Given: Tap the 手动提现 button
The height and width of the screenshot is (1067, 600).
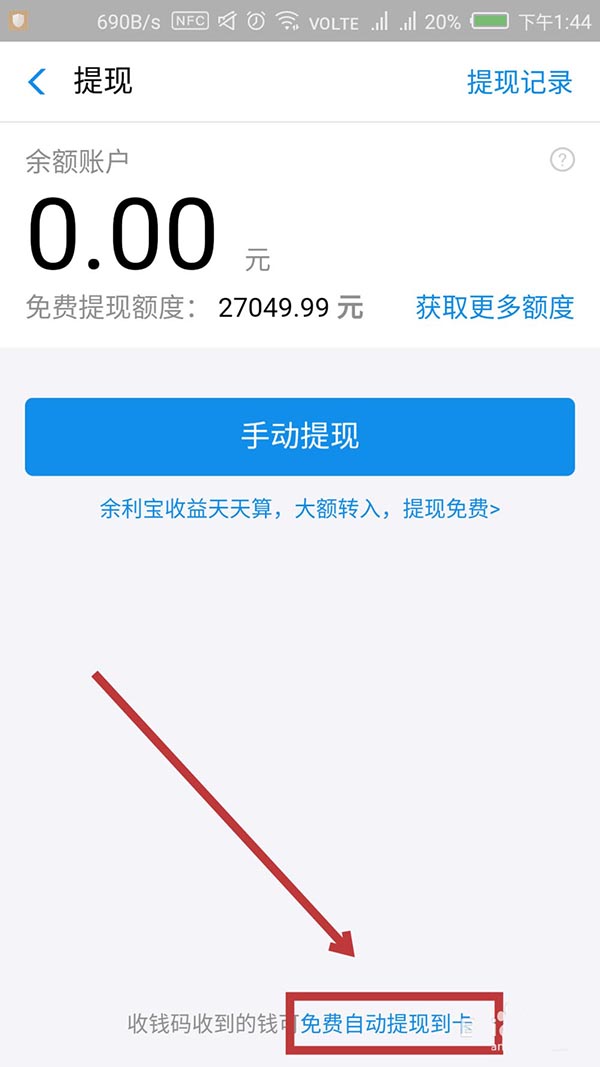Looking at the screenshot, I should click(x=300, y=437).
